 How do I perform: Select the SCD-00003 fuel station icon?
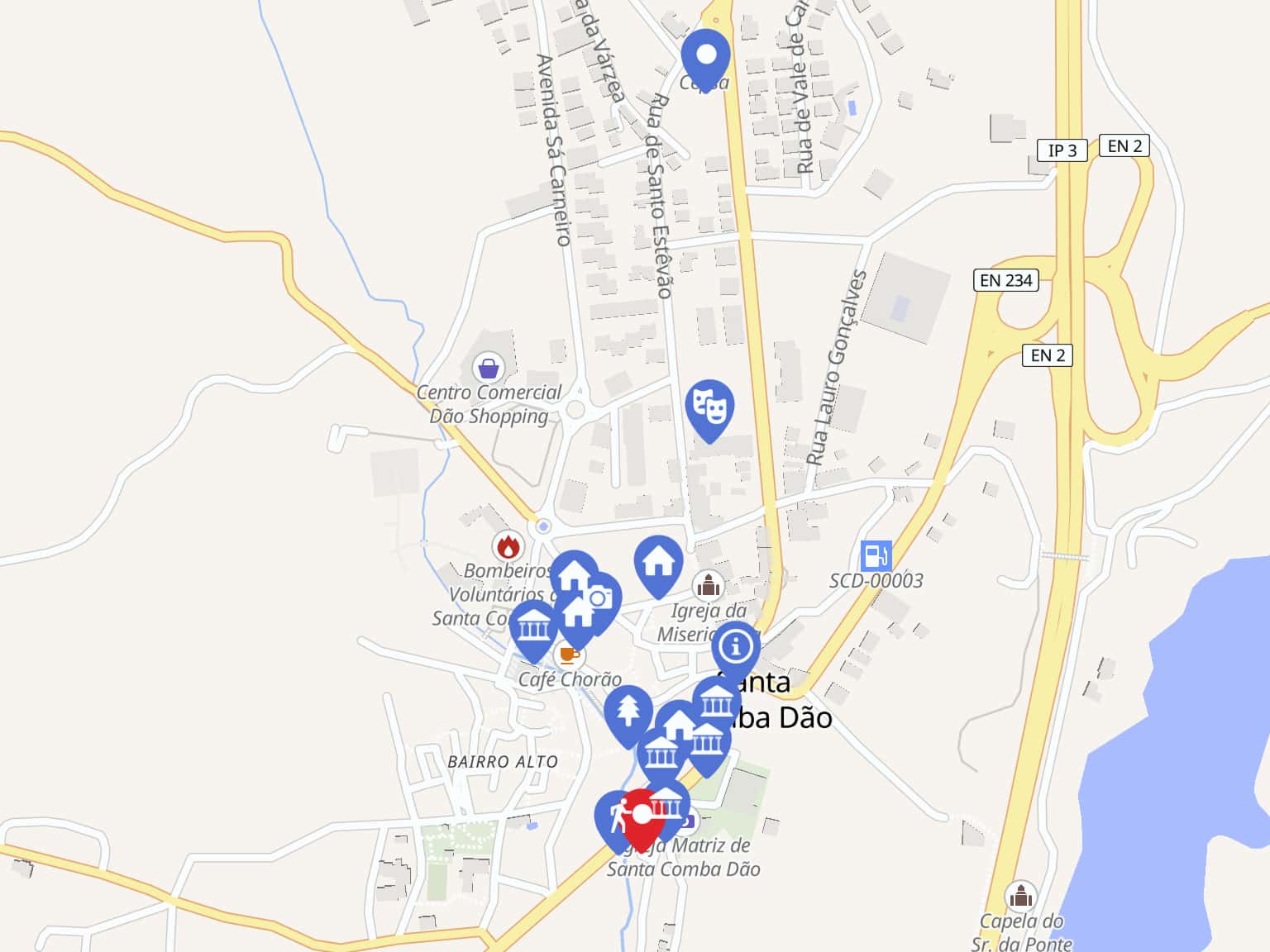876,555
